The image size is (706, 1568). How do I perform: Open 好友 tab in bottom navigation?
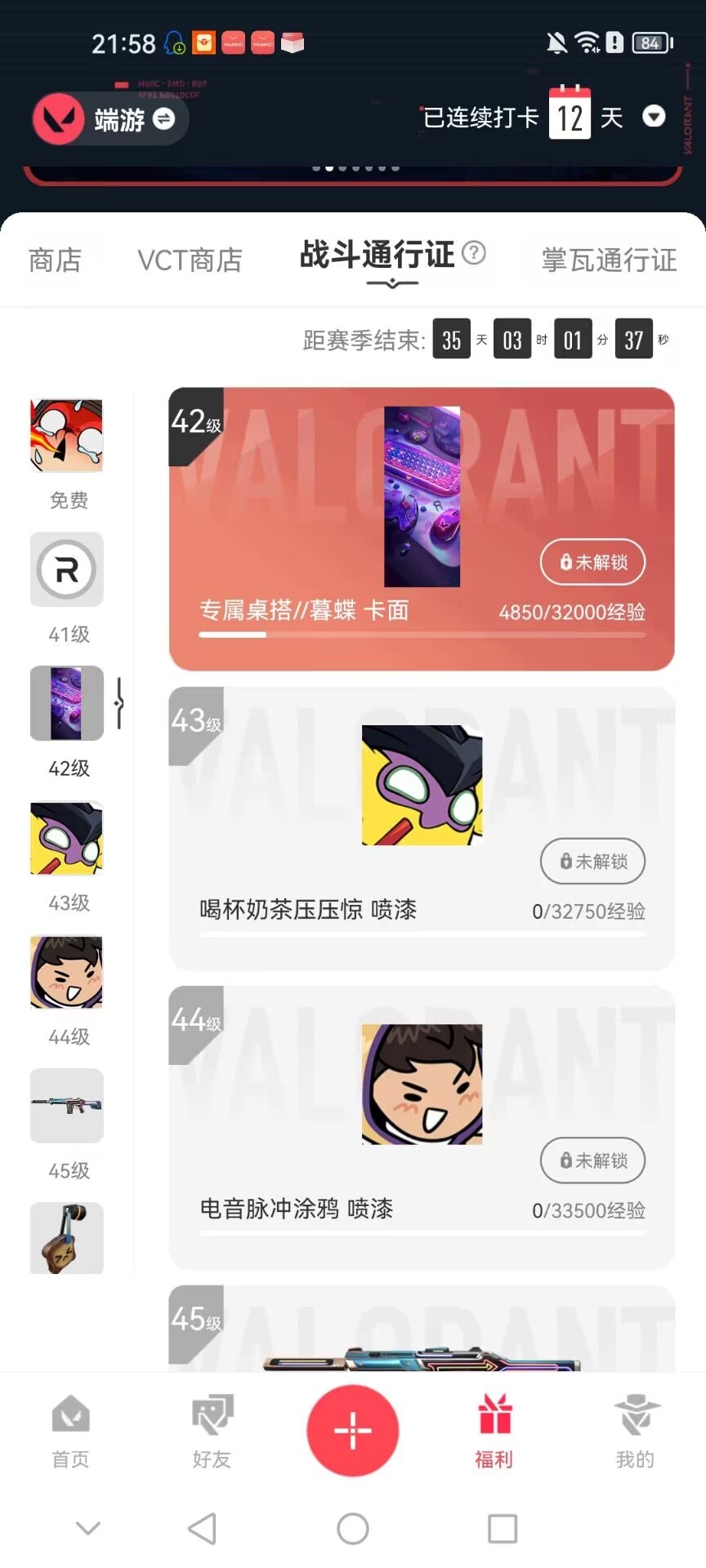click(x=212, y=1431)
